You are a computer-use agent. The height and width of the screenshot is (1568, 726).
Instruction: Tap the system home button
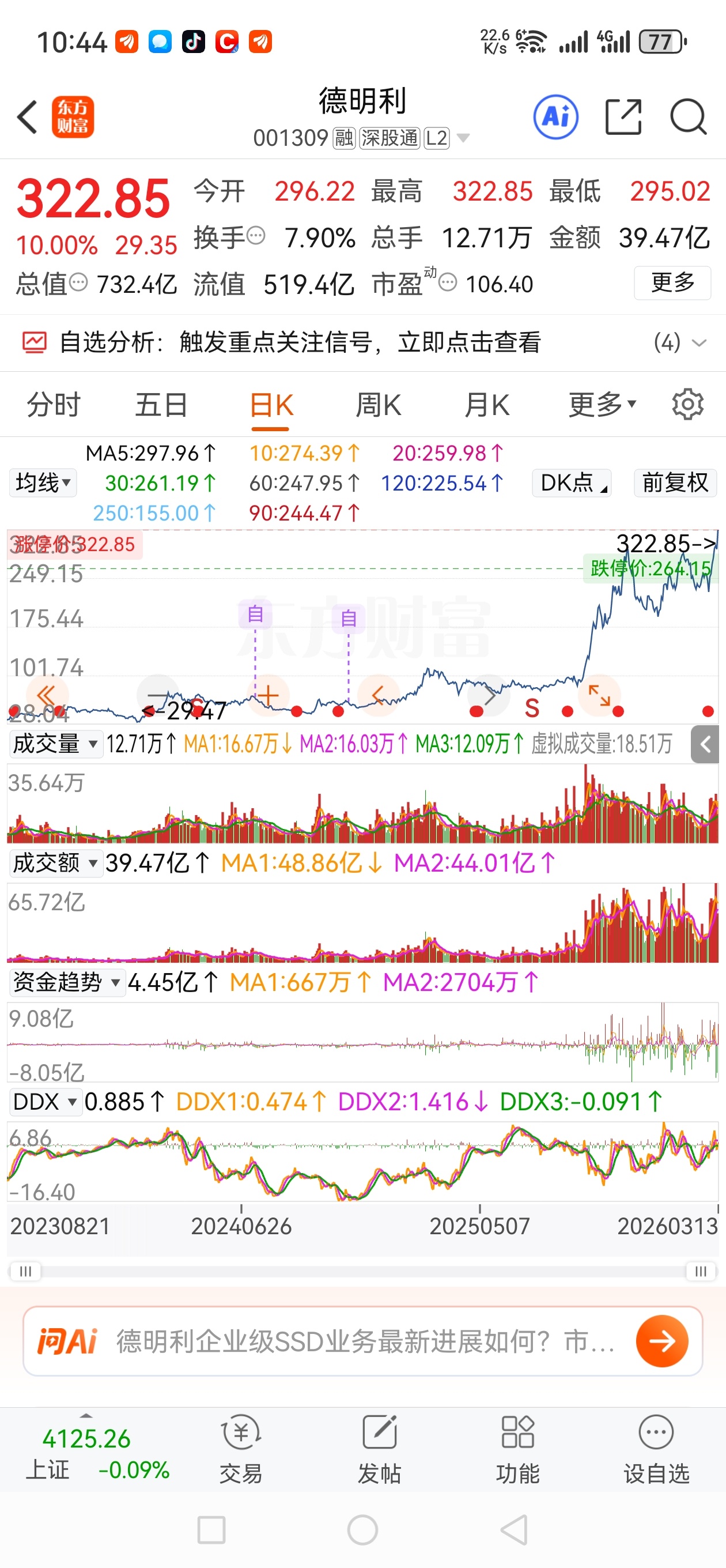pos(362,1529)
